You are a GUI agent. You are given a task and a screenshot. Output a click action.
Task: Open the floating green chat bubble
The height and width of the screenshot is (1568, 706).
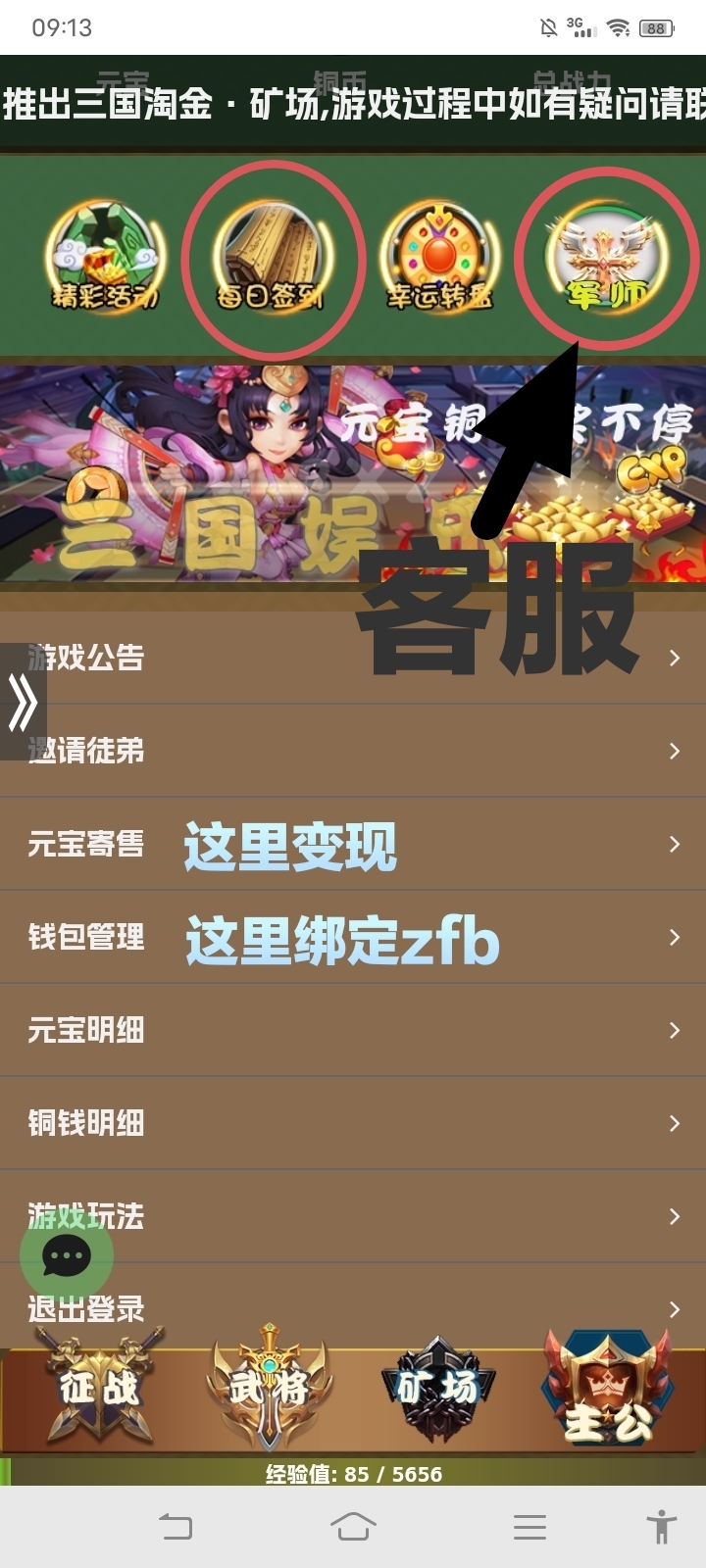click(x=67, y=1255)
